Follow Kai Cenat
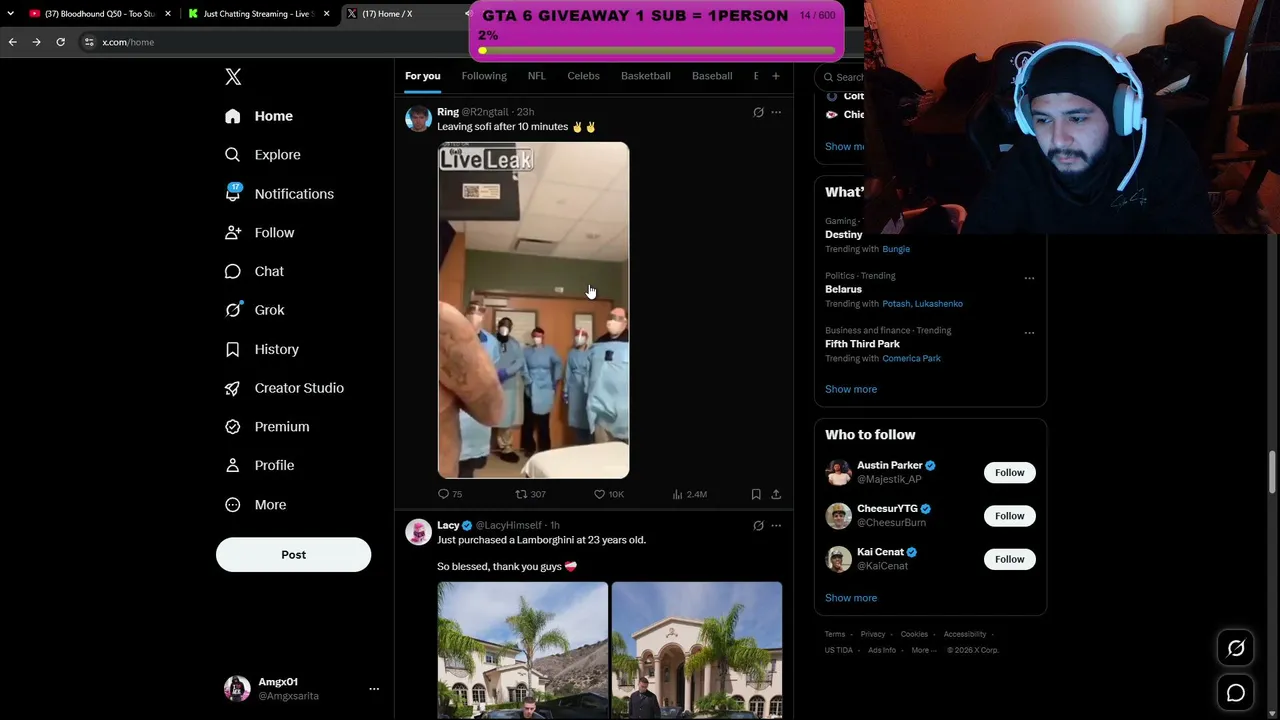Viewport: 1280px width, 720px height. click(x=1009, y=559)
